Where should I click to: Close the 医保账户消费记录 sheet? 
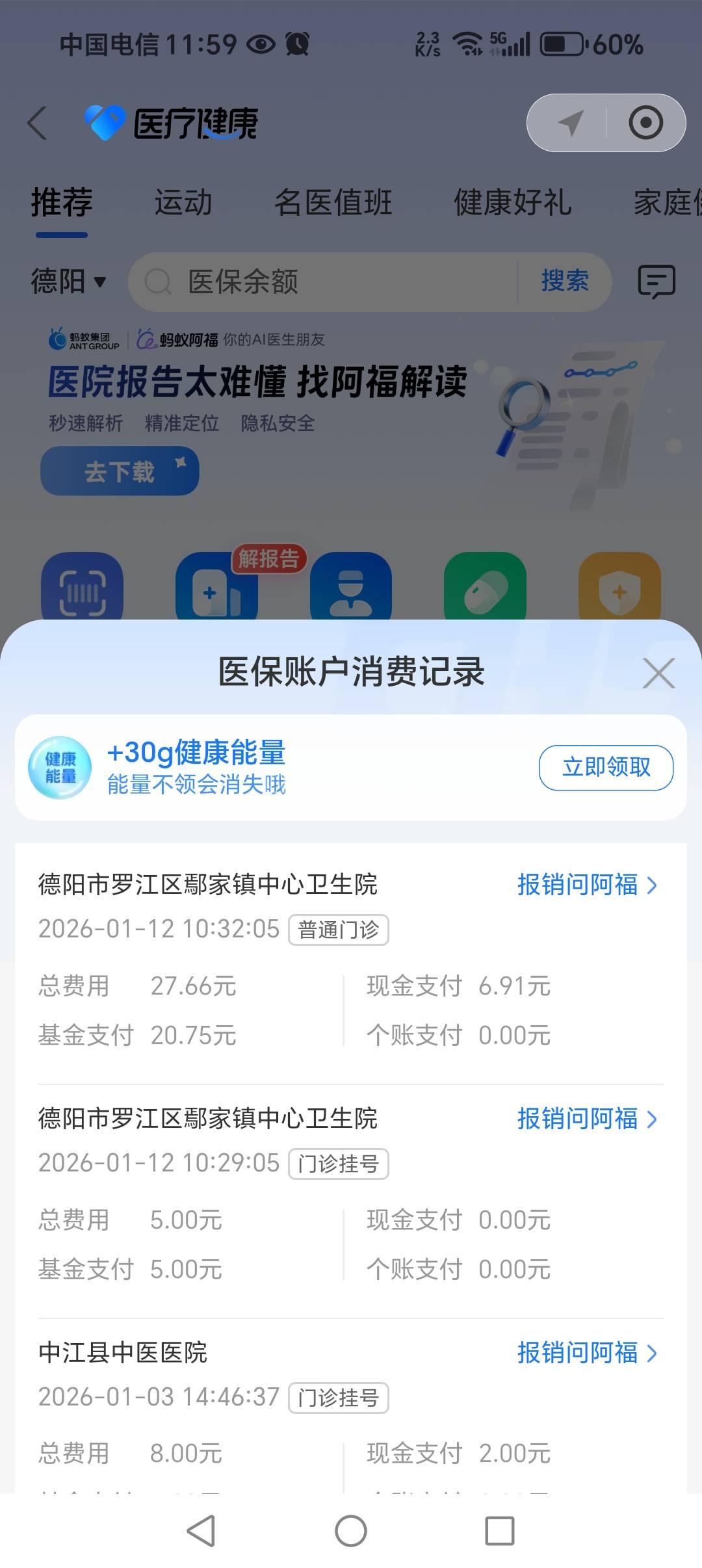pyautogui.click(x=658, y=673)
